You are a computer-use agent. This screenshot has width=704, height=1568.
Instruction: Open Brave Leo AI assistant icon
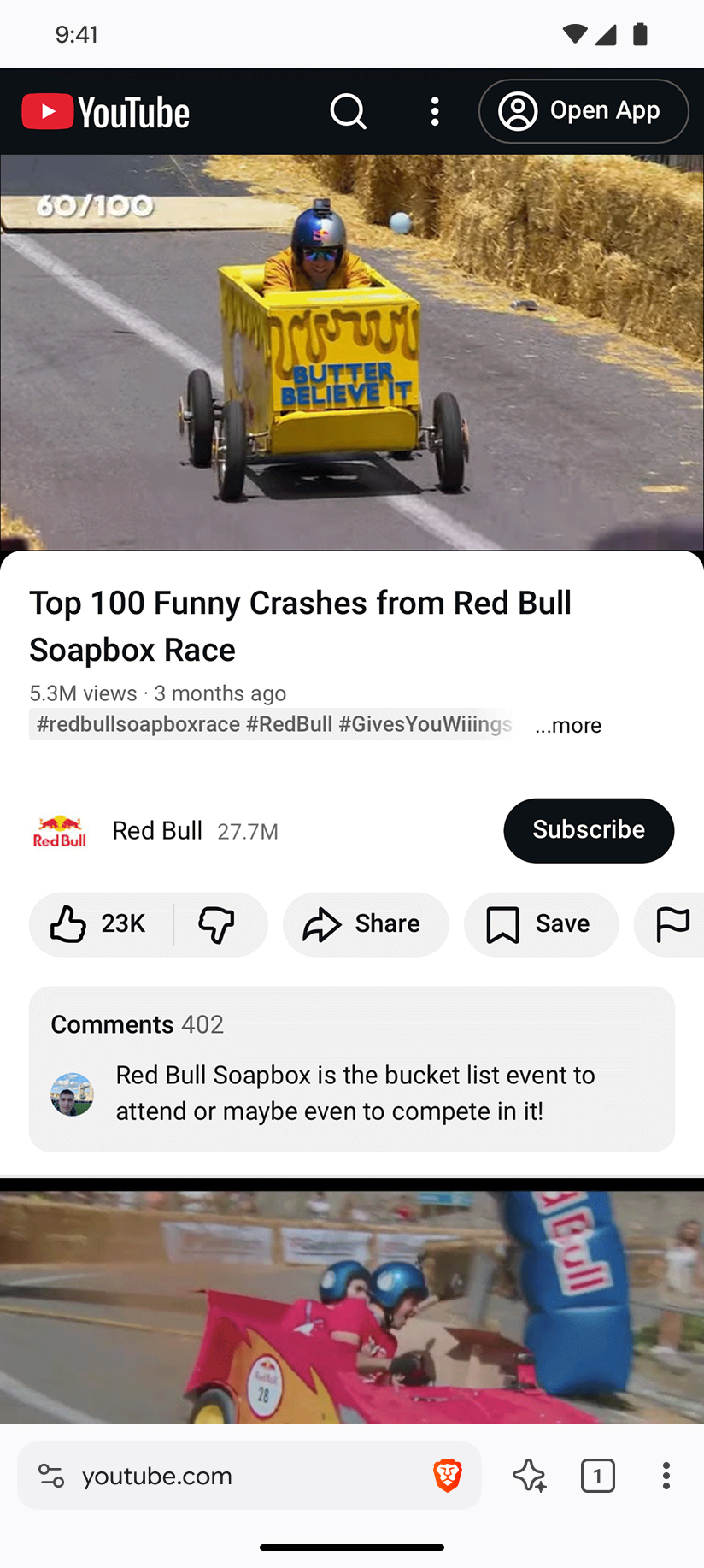pyautogui.click(x=529, y=1476)
